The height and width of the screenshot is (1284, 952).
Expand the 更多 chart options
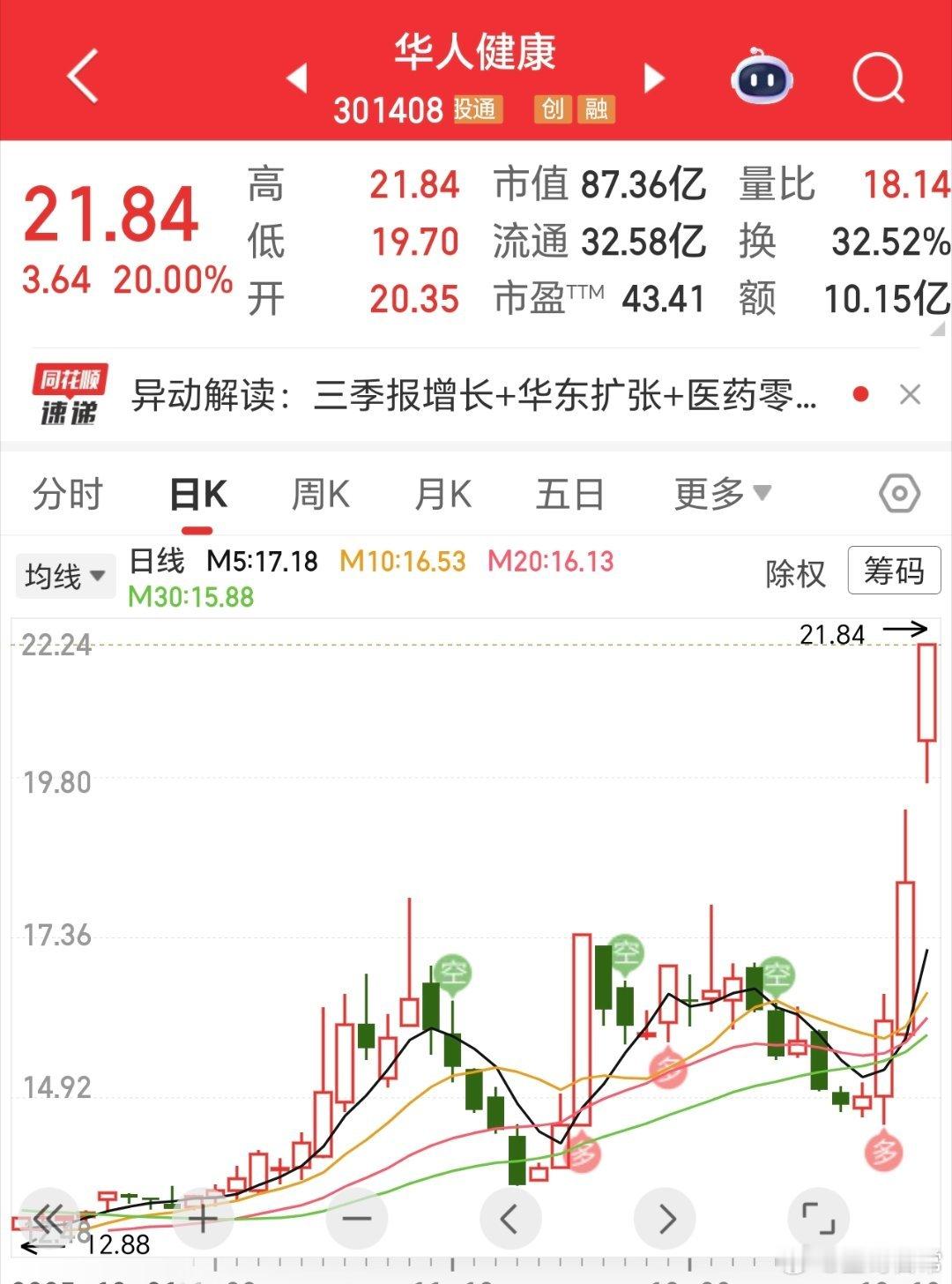723,494
